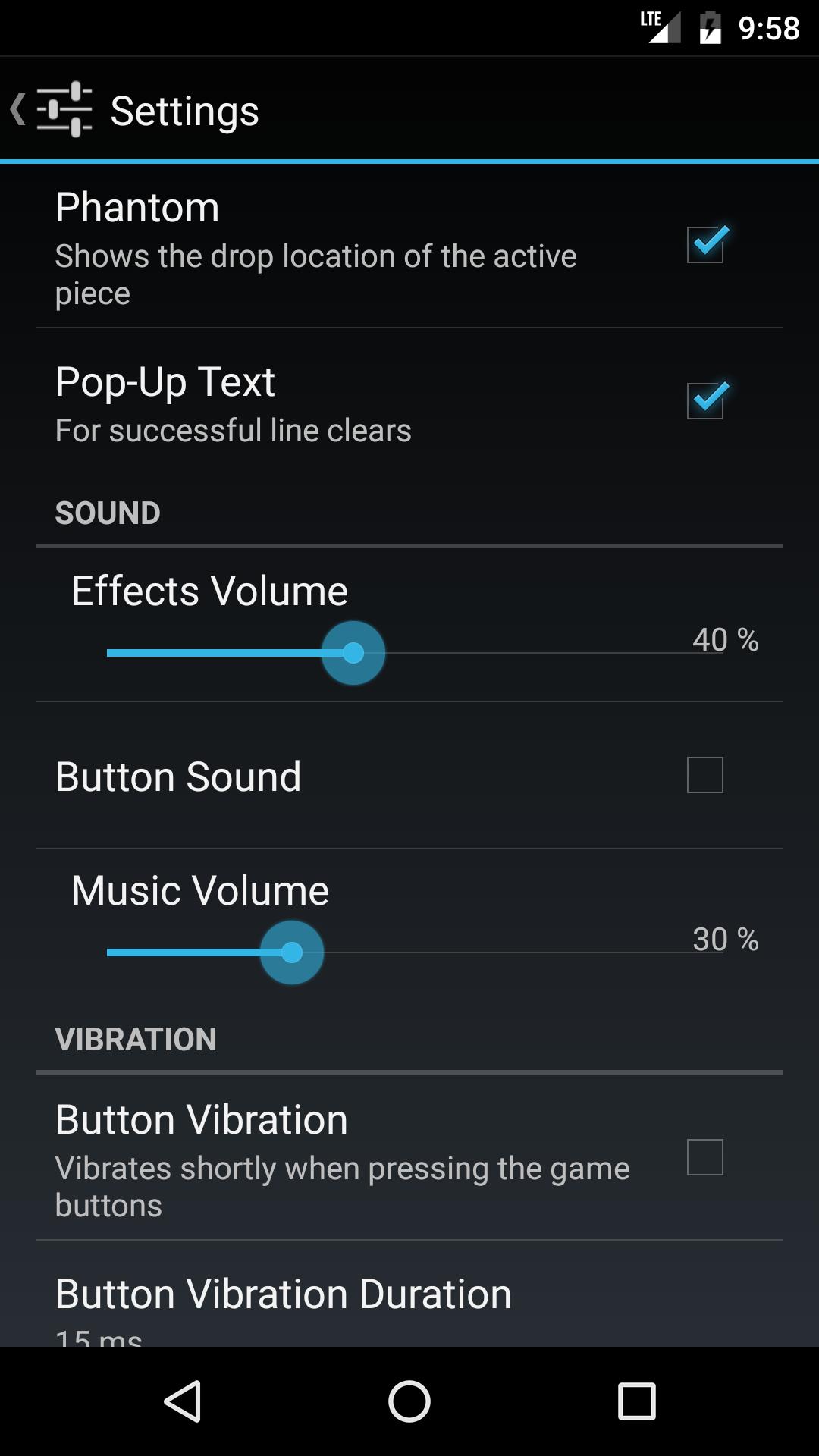Viewport: 819px width, 1456px height.
Task: Enable the Button Sound checkbox
Action: point(705,775)
